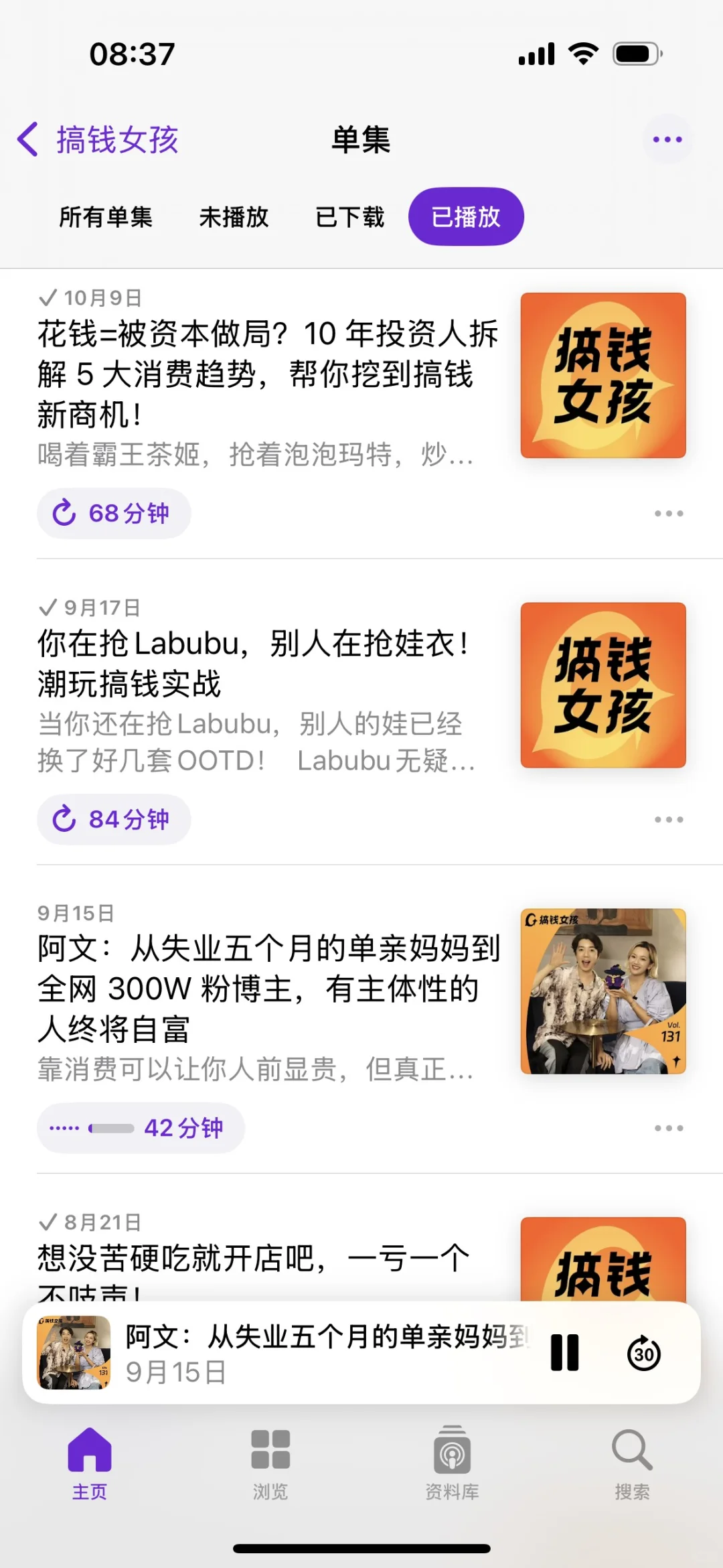Screen dimensions: 723x1568
Task: Skip forward 30 seconds in mini player
Action: point(644,1353)
